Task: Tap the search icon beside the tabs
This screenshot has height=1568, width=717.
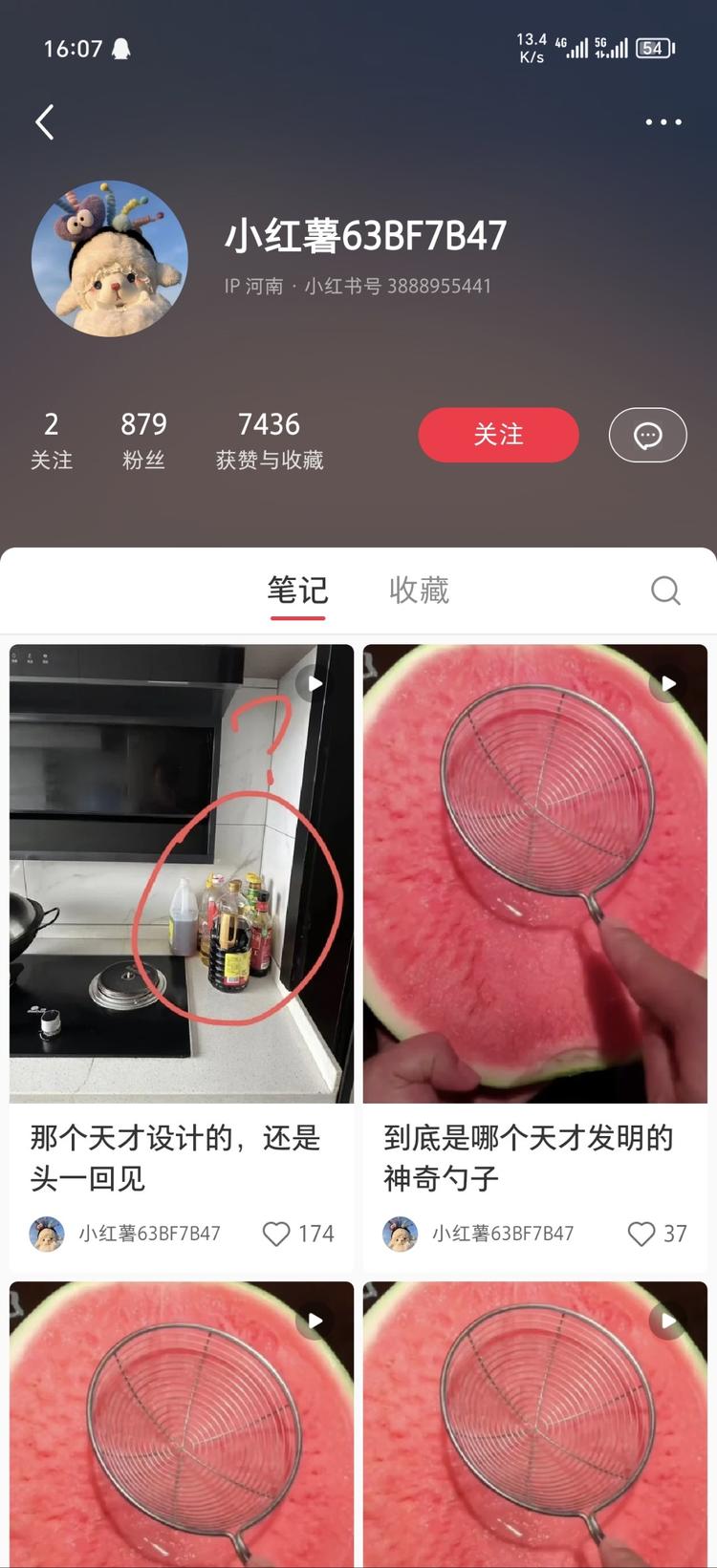Action: click(665, 591)
